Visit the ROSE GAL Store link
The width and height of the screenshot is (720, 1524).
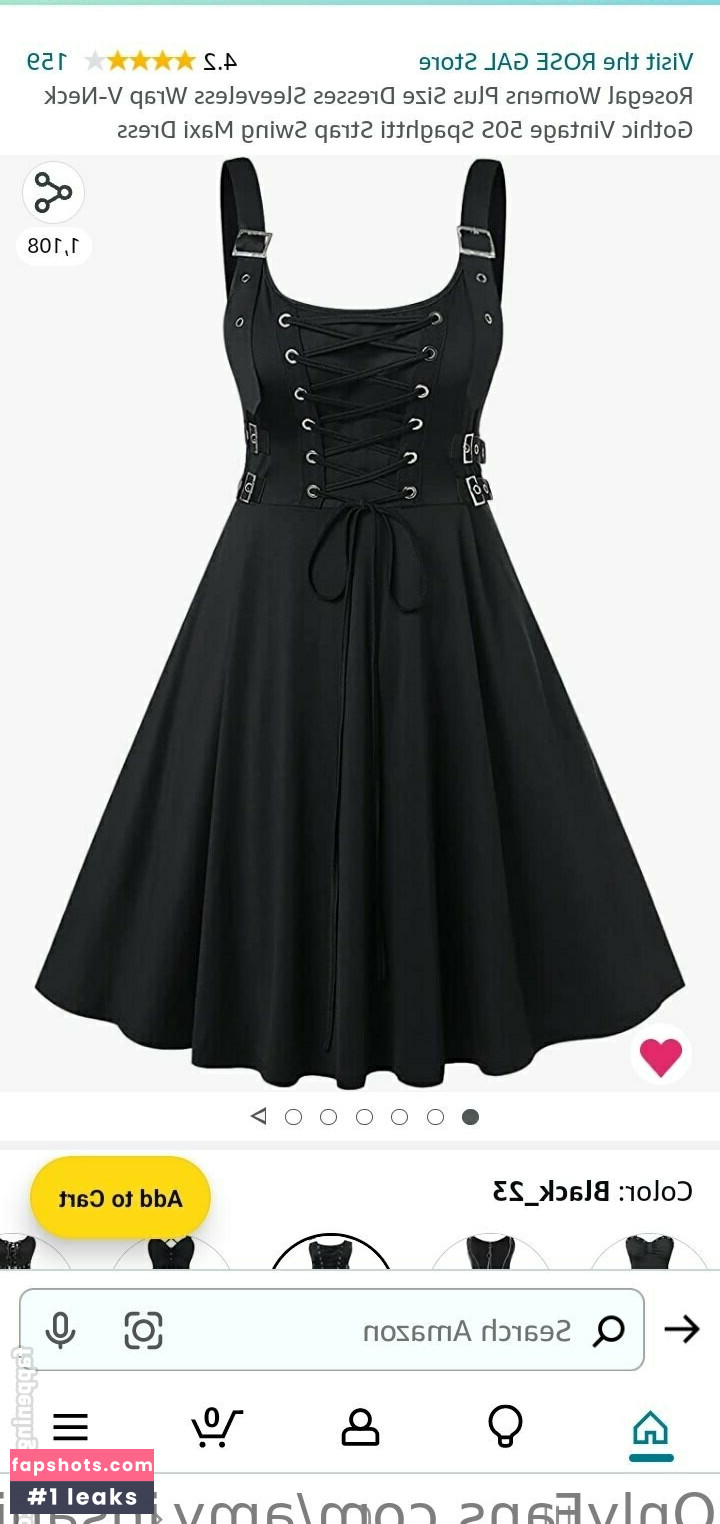pos(555,62)
